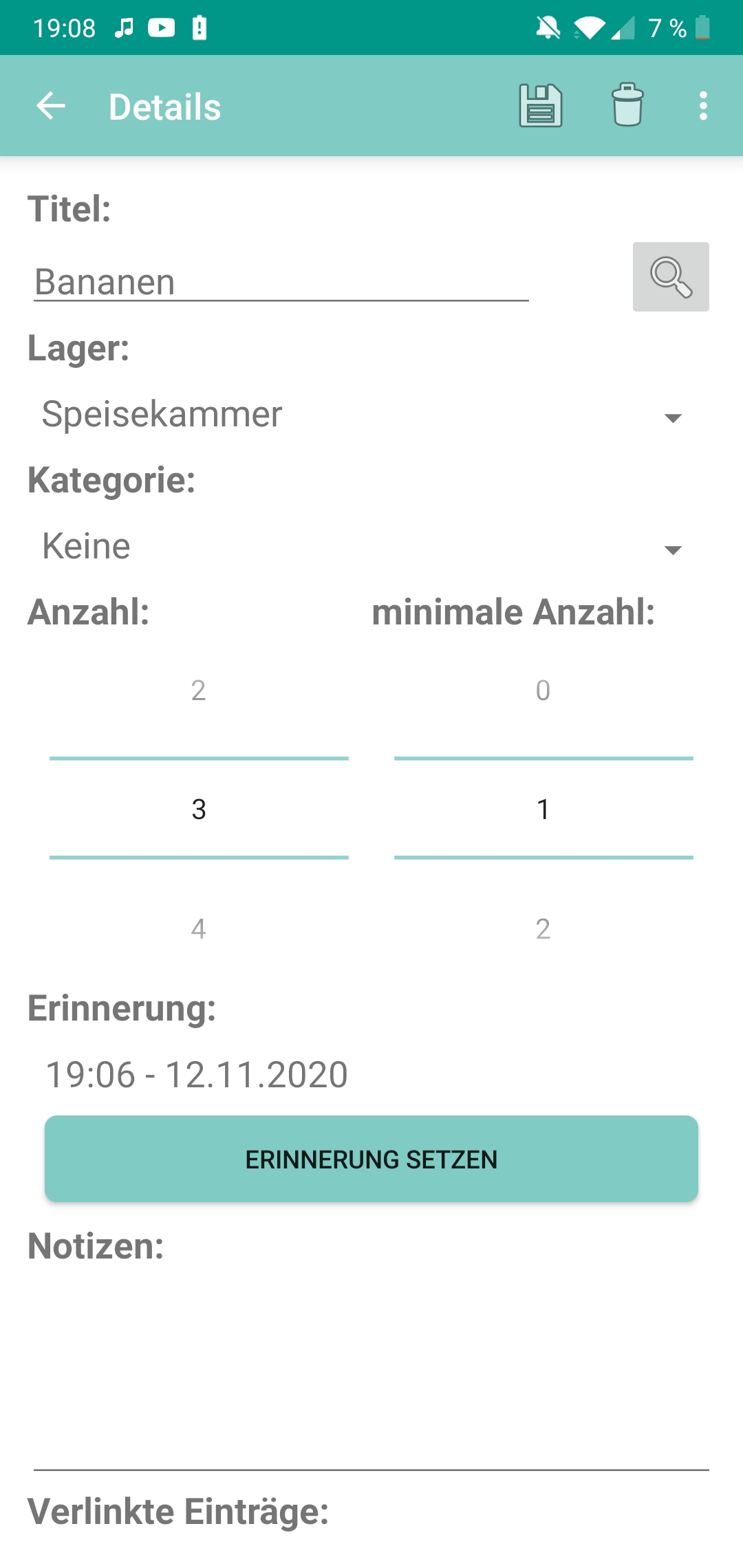Screen dimensions: 743x1568
Task: Open the Kategorie dropdown showing Keine
Action: click(x=362, y=547)
